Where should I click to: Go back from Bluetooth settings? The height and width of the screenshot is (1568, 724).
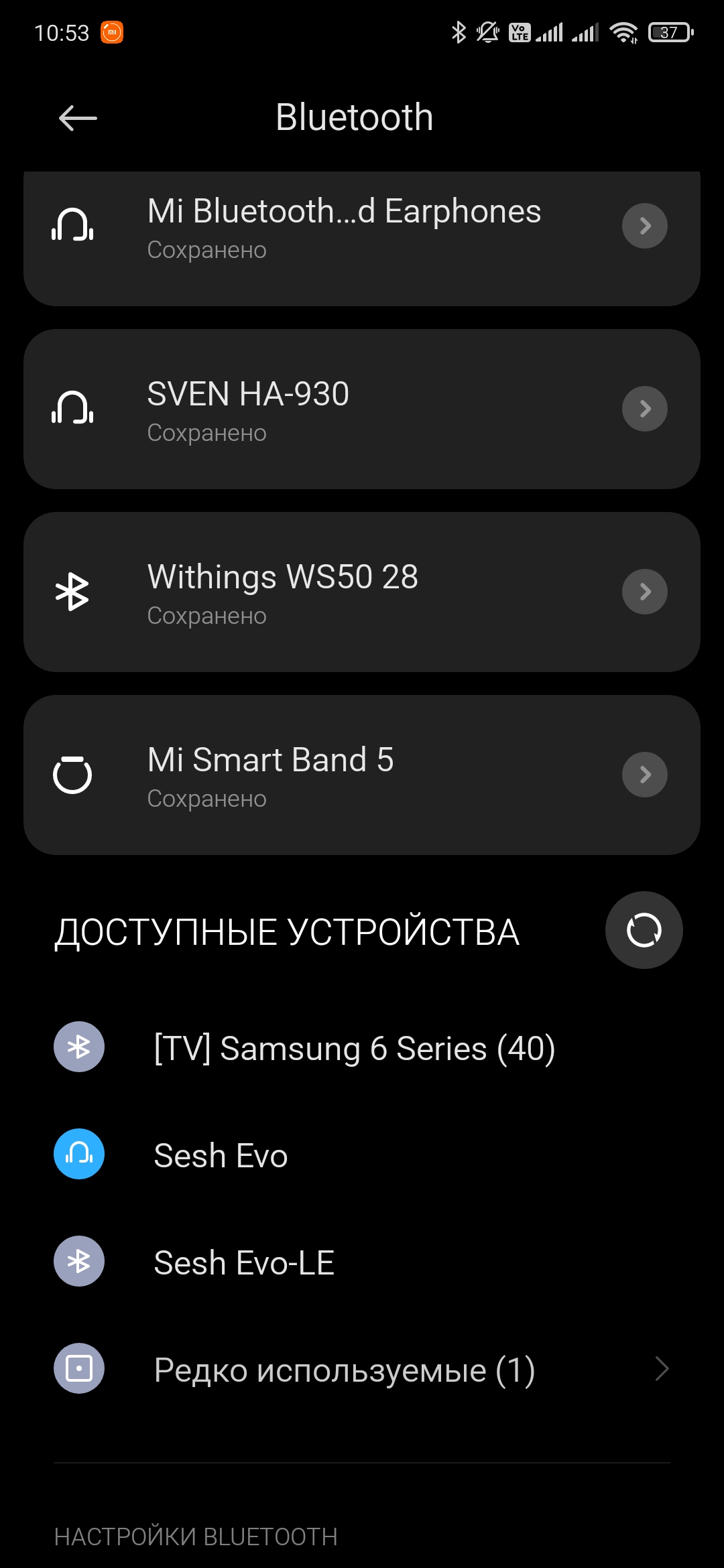(78, 119)
